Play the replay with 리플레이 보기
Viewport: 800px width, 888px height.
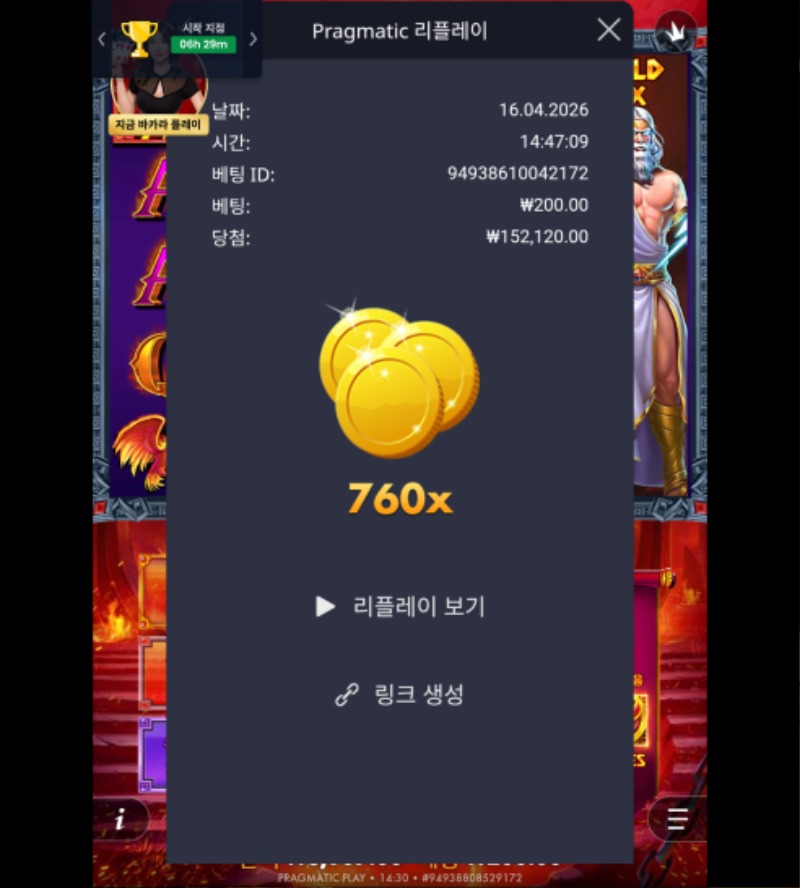tap(400, 606)
